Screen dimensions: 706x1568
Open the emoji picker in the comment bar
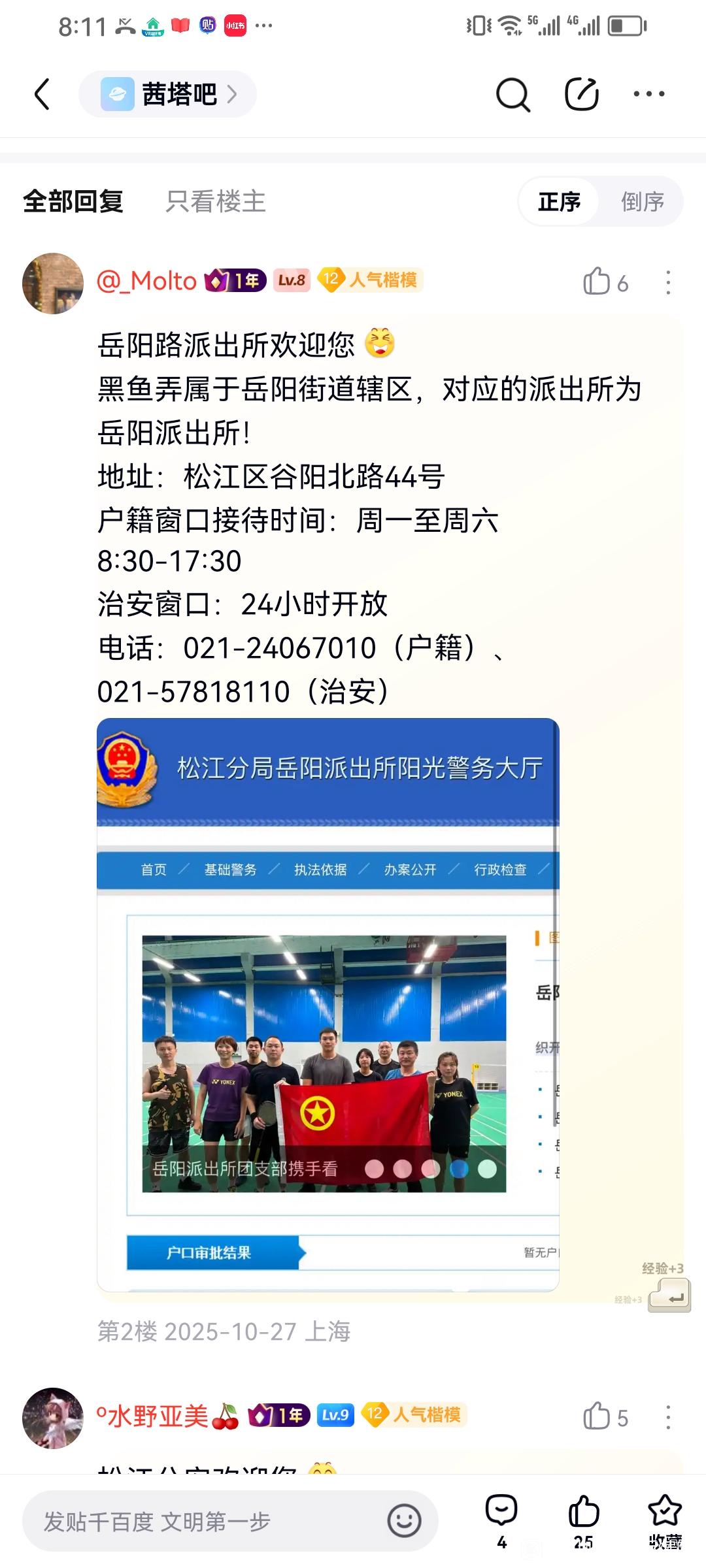(404, 1521)
